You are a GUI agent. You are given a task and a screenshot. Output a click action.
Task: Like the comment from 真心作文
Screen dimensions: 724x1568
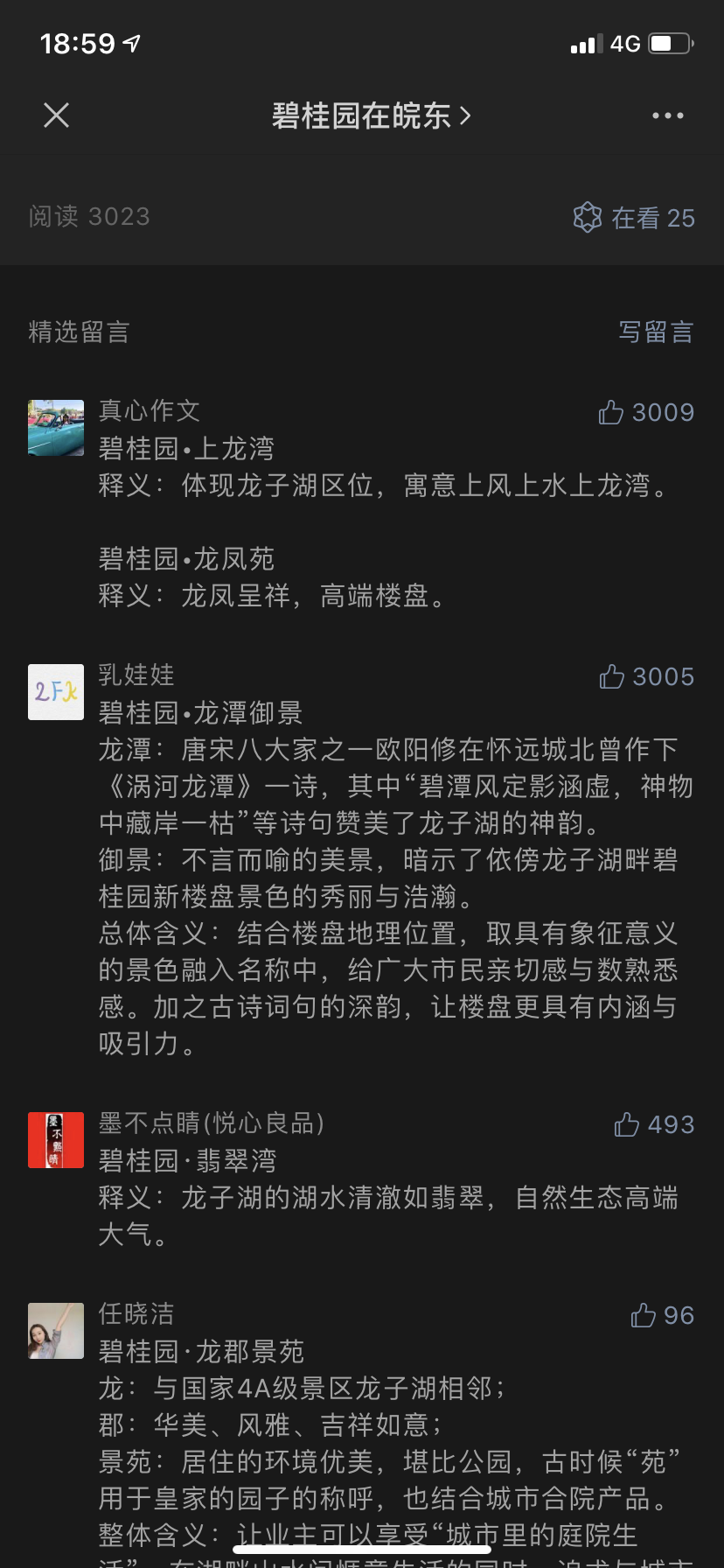tap(612, 412)
